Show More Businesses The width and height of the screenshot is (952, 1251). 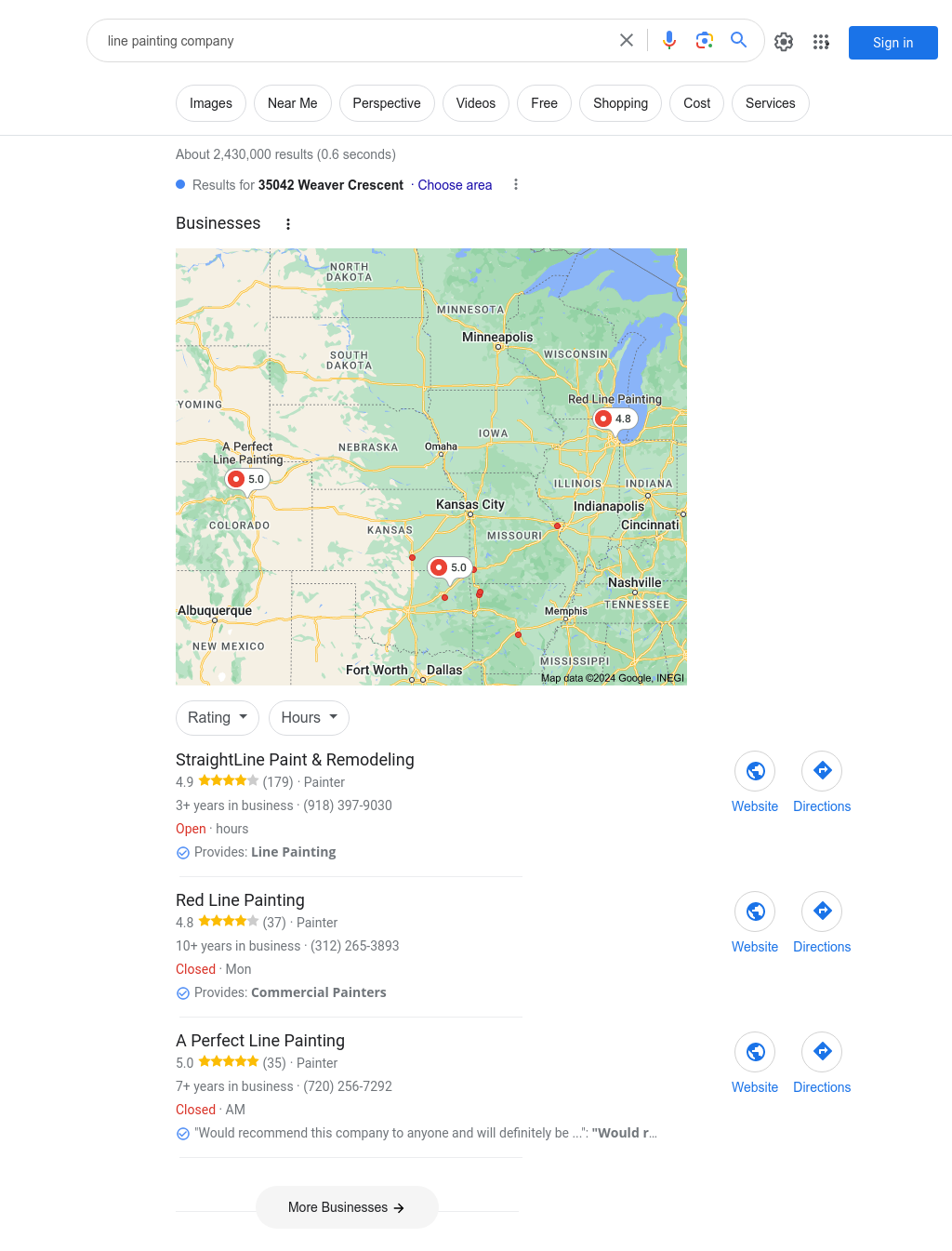click(347, 1207)
